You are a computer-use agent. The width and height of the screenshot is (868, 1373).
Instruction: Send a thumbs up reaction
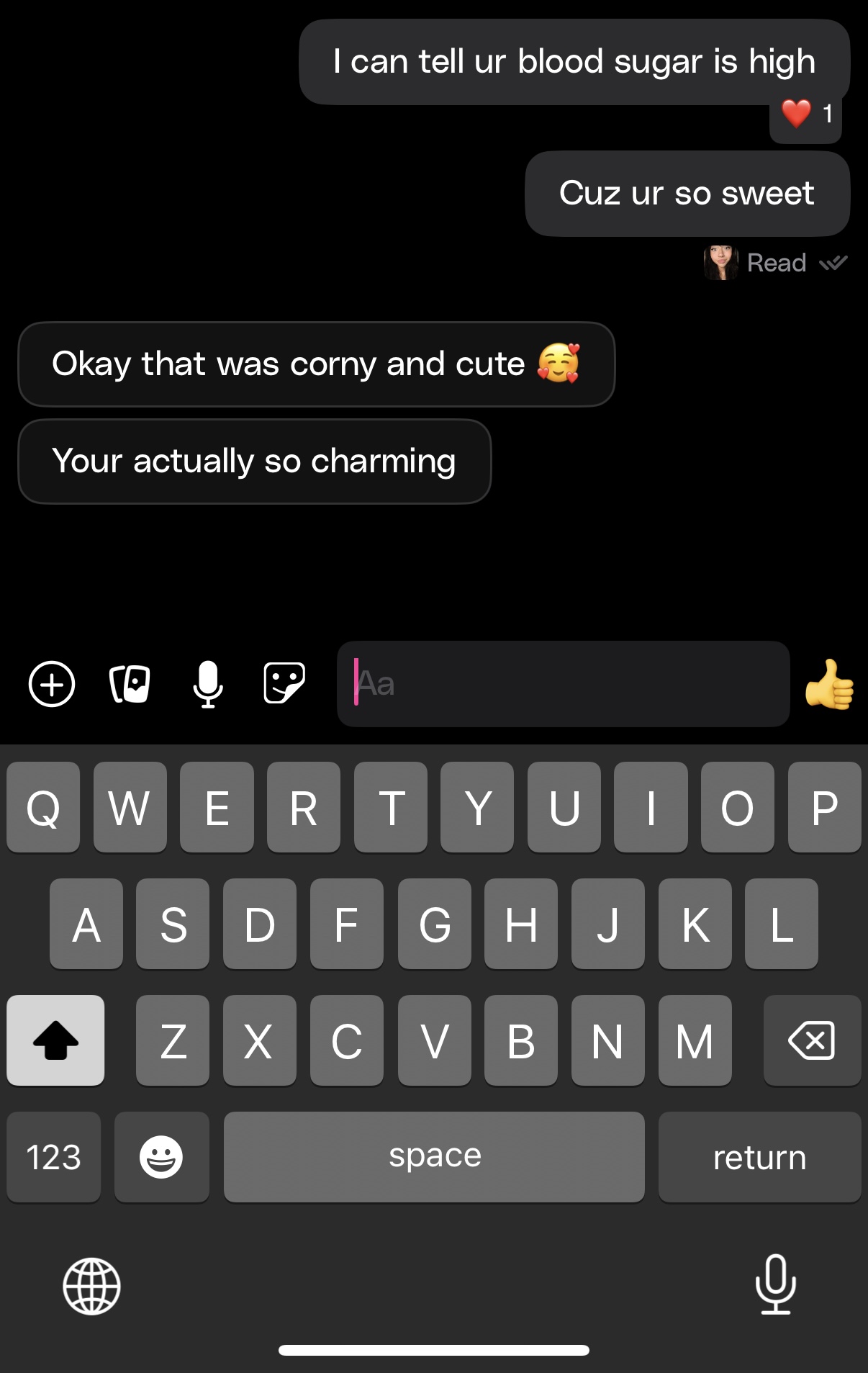tap(829, 685)
